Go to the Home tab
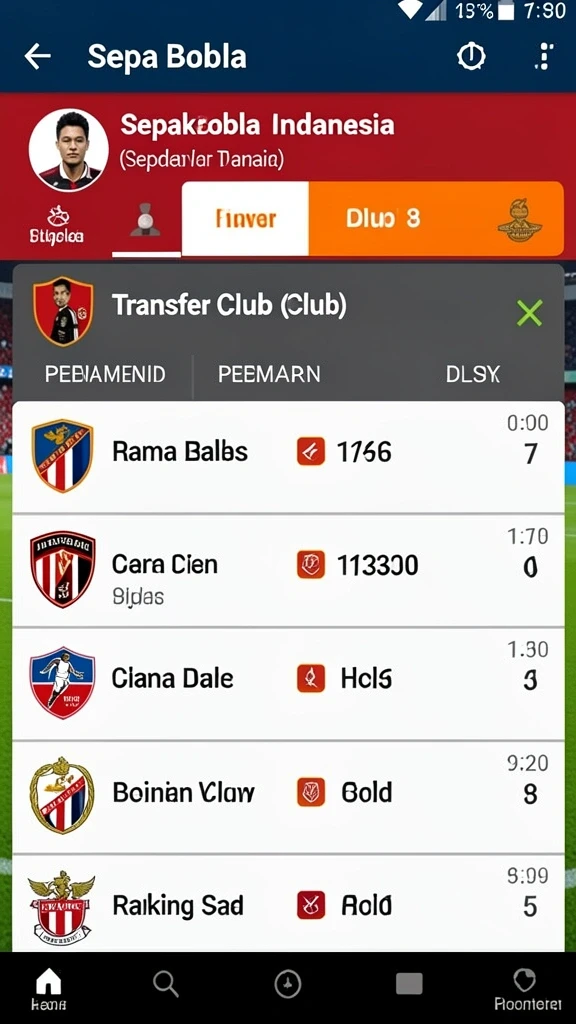This screenshot has height=1024, width=576. [48, 988]
